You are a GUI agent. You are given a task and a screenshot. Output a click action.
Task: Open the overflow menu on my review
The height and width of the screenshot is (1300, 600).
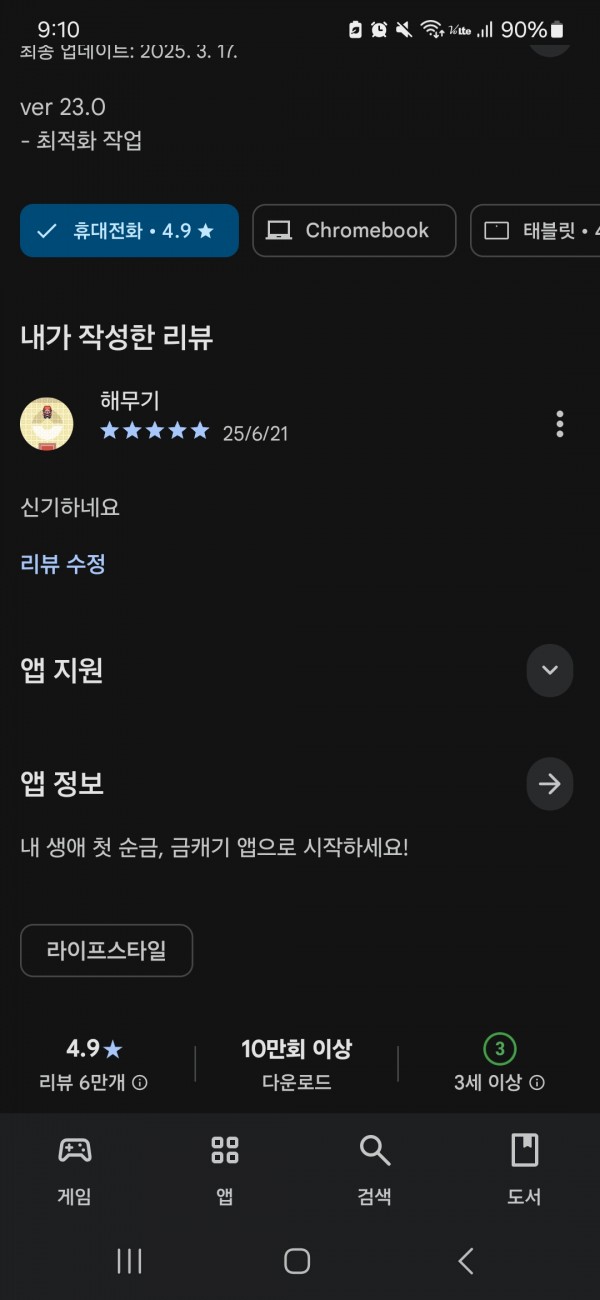pos(559,424)
